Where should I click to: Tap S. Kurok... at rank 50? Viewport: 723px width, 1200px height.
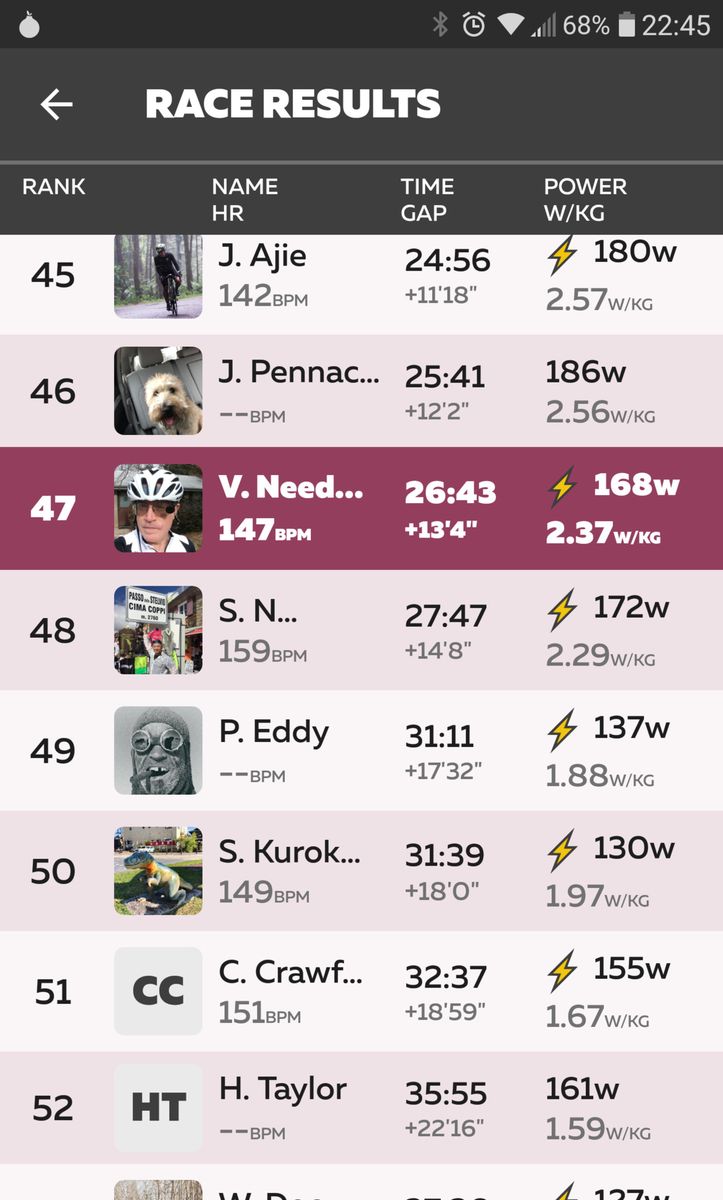tap(361, 870)
